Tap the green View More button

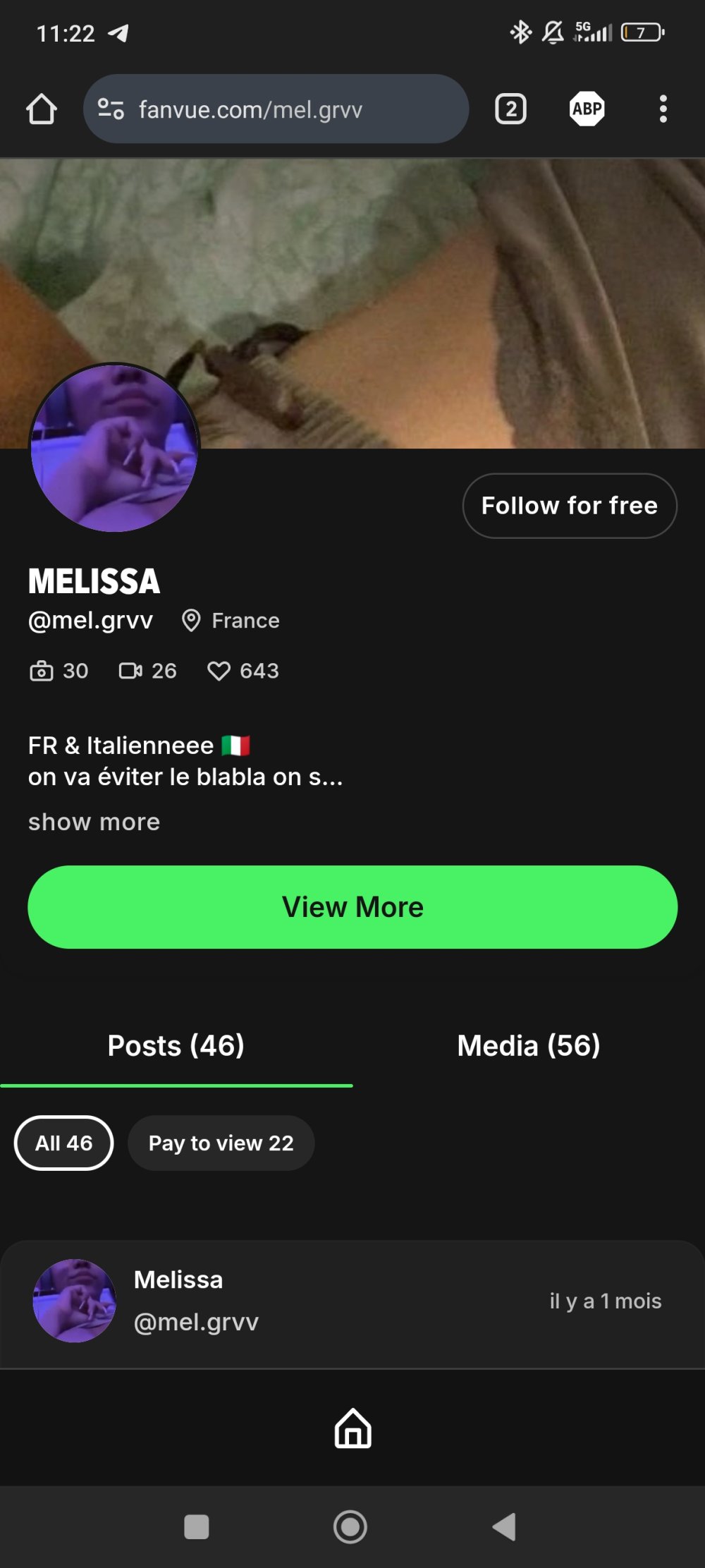352,907
